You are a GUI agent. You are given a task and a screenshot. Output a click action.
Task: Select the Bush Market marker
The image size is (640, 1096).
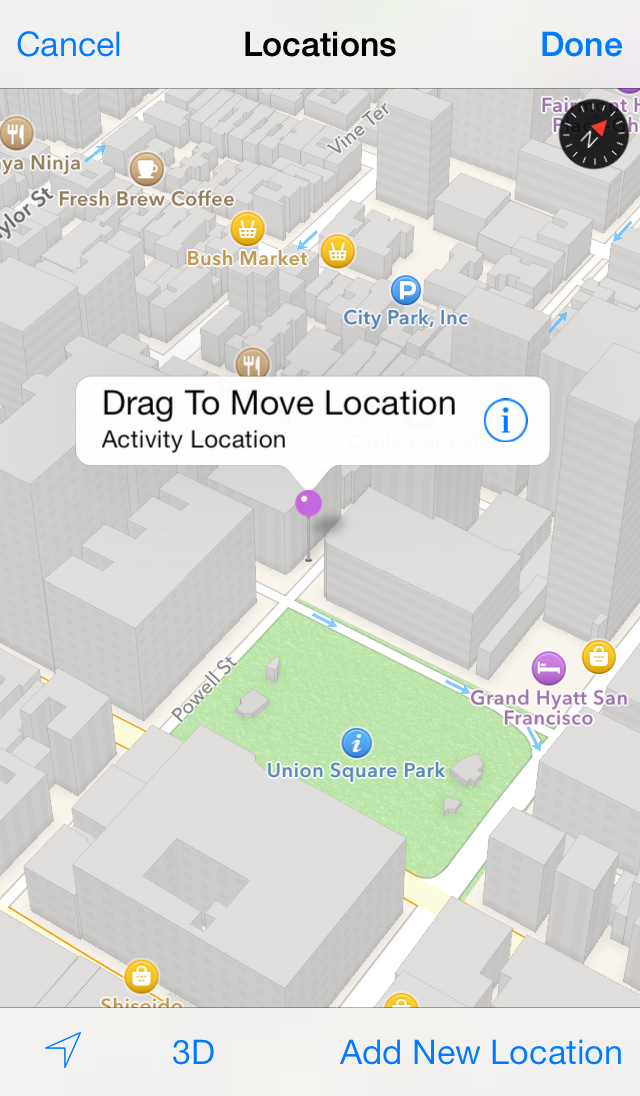click(x=247, y=229)
